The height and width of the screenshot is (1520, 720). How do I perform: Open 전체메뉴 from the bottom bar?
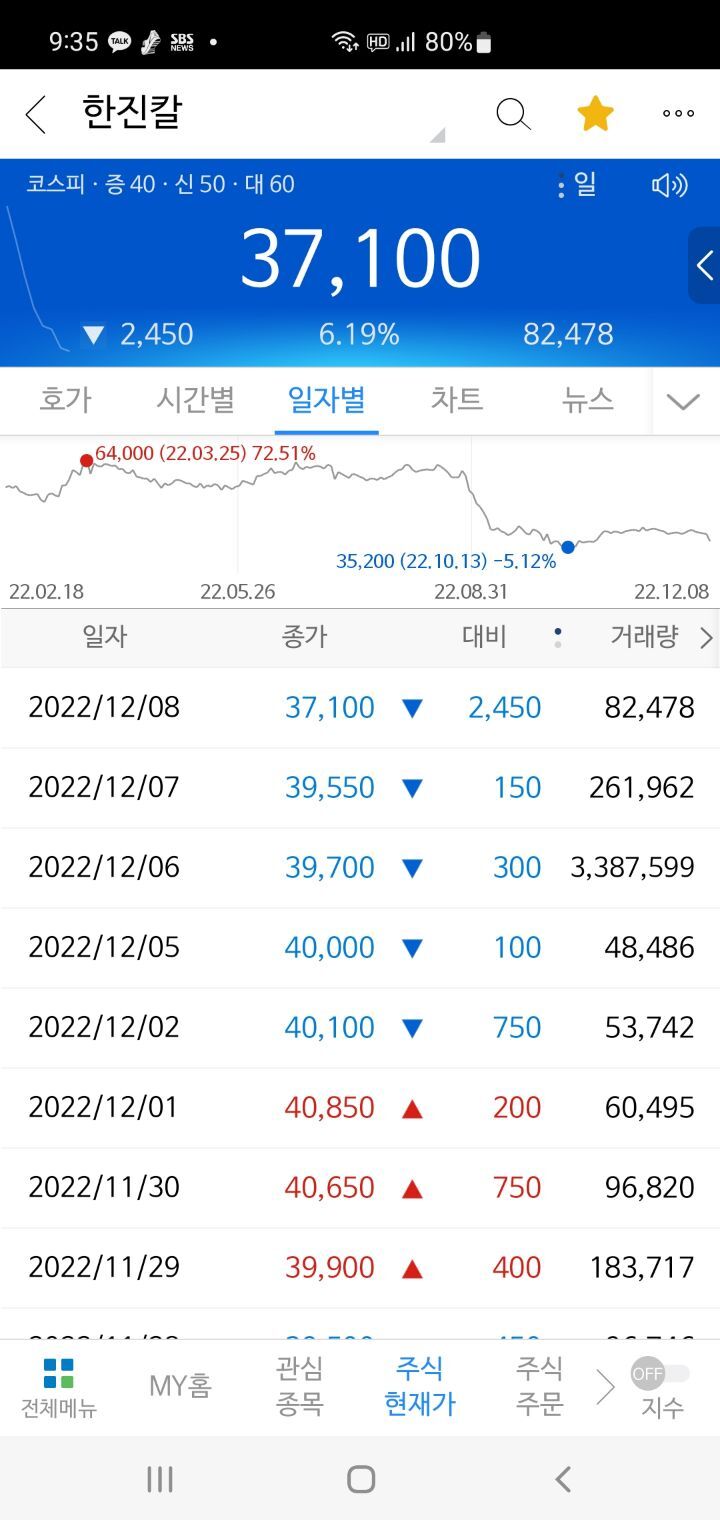click(58, 1388)
